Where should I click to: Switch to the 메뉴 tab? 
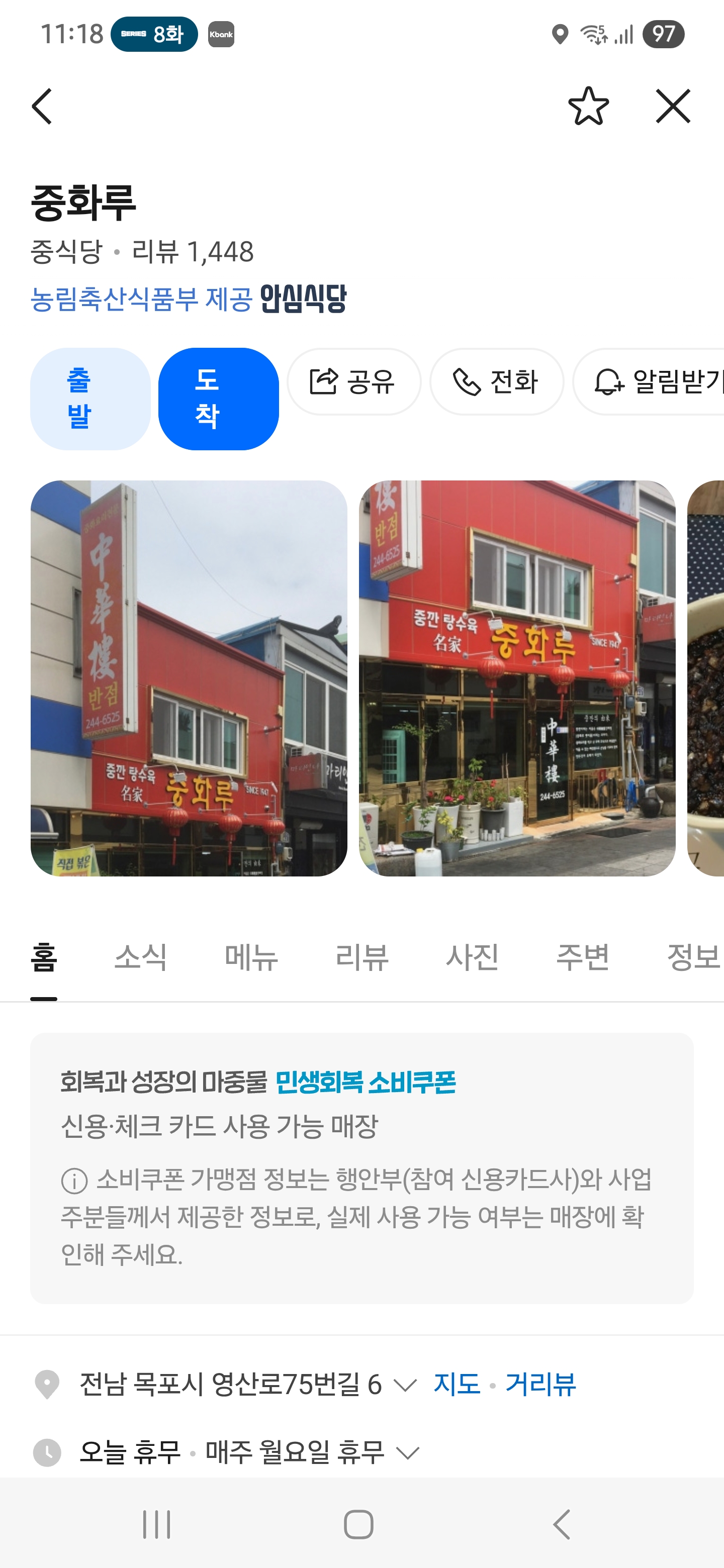click(251, 957)
